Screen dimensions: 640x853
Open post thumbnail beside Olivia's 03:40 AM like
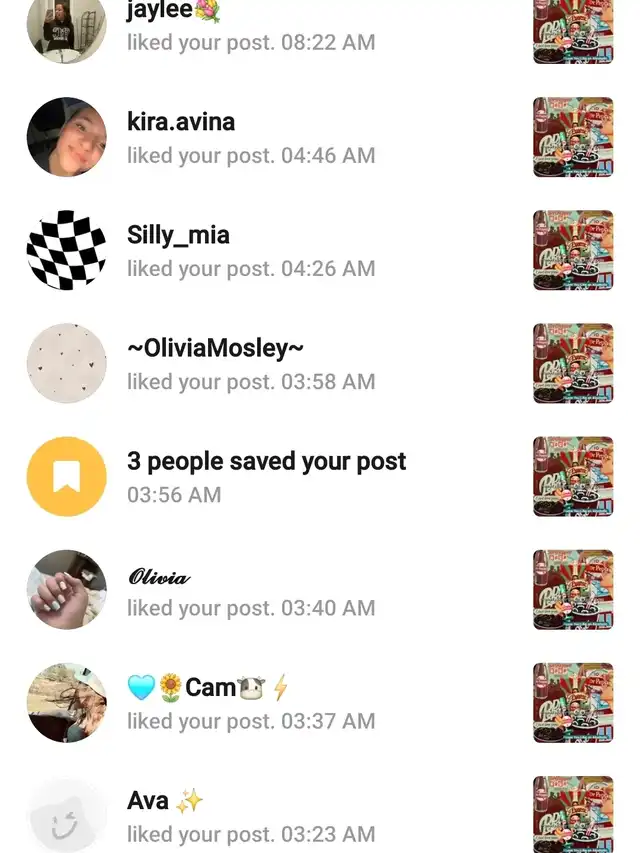pos(573,590)
